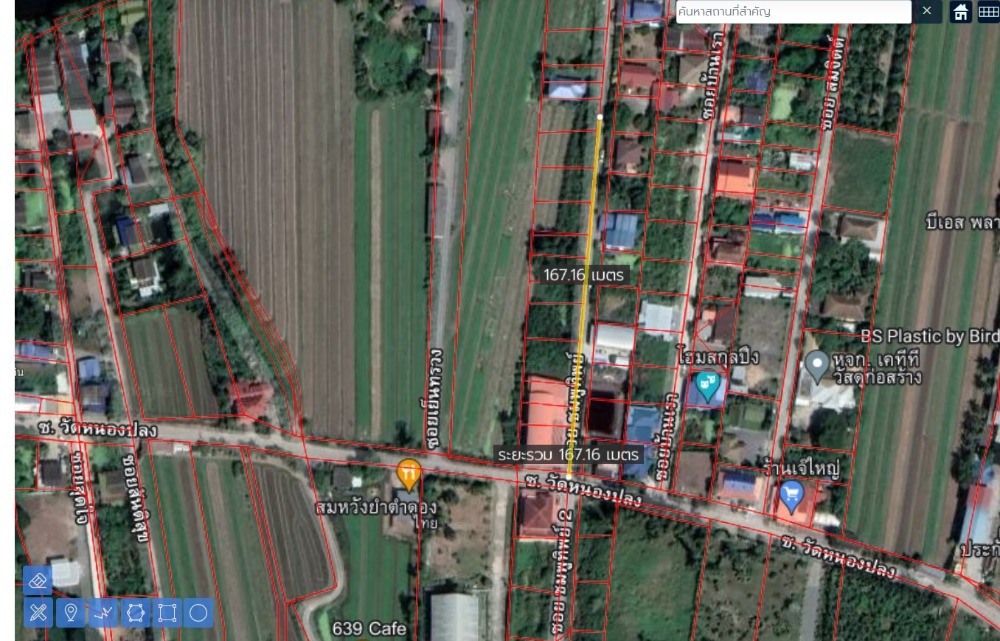1000x641 pixels.
Task: Open the โฮมสกูลปิง place marker
Action: coord(708,385)
